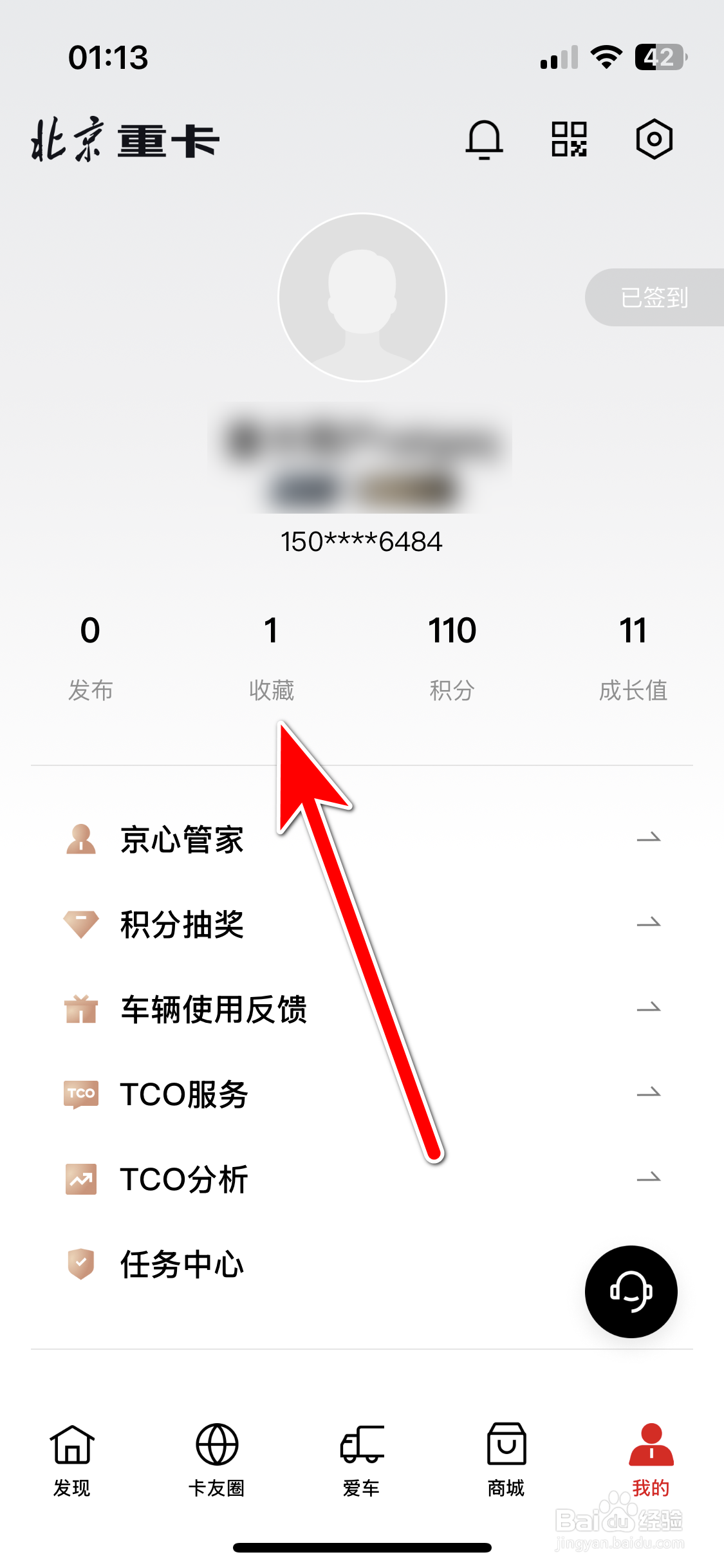724x1568 pixels.
Task: Tap the profile avatar picture
Action: (x=362, y=297)
